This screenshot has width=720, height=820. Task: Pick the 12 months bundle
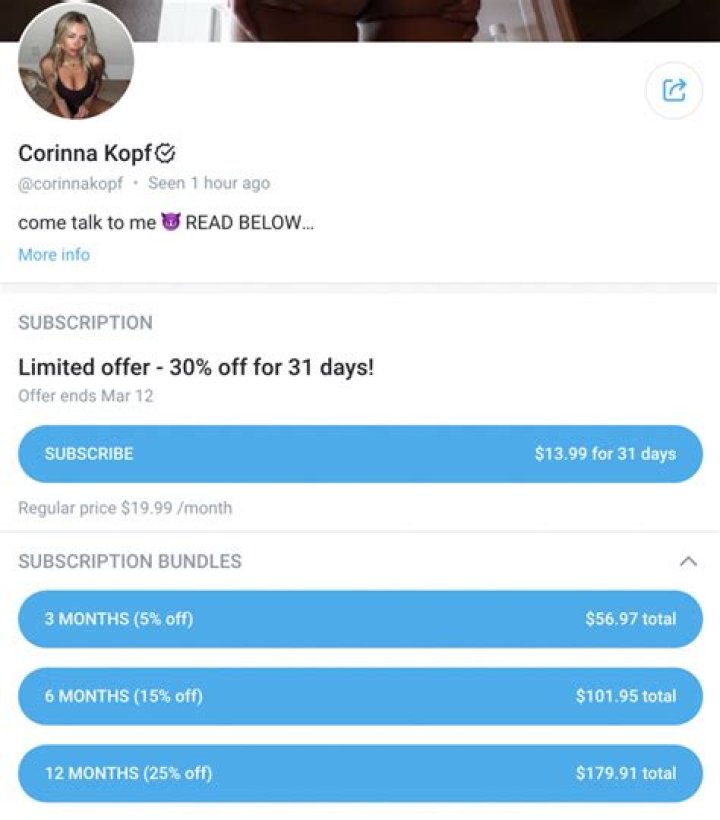click(x=360, y=773)
